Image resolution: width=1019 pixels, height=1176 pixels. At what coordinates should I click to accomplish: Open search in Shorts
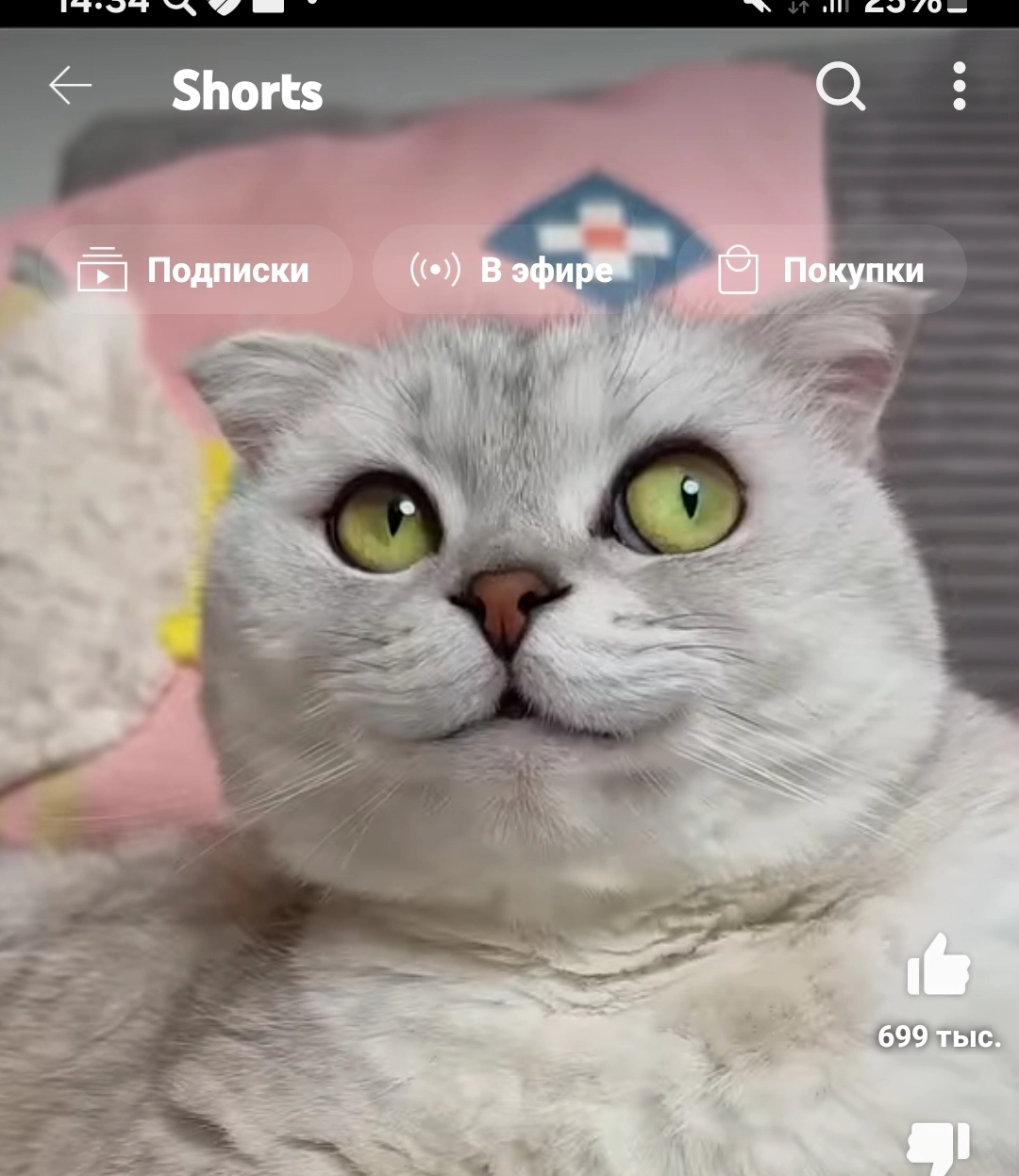pos(840,87)
